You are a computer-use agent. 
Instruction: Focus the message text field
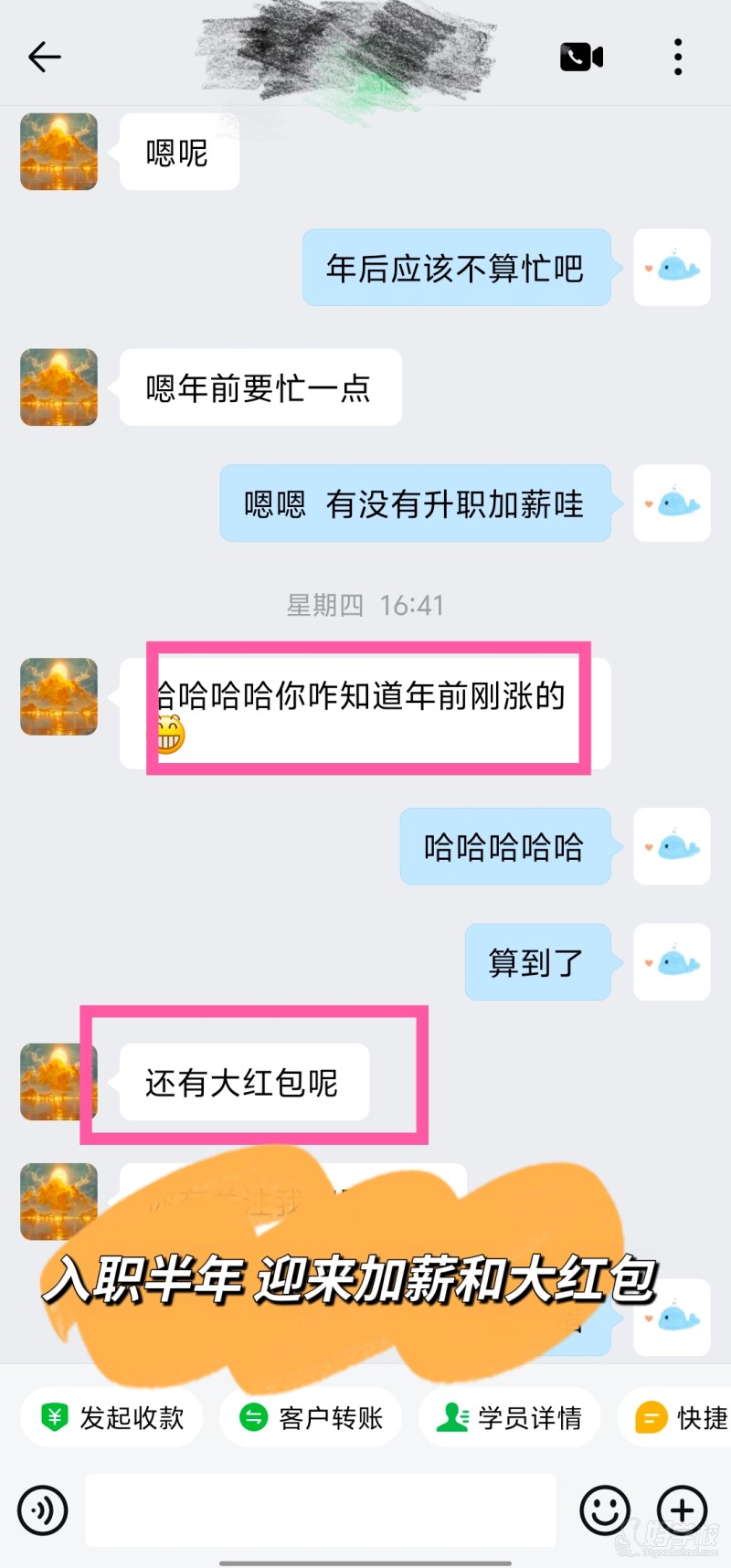click(320, 1510)
